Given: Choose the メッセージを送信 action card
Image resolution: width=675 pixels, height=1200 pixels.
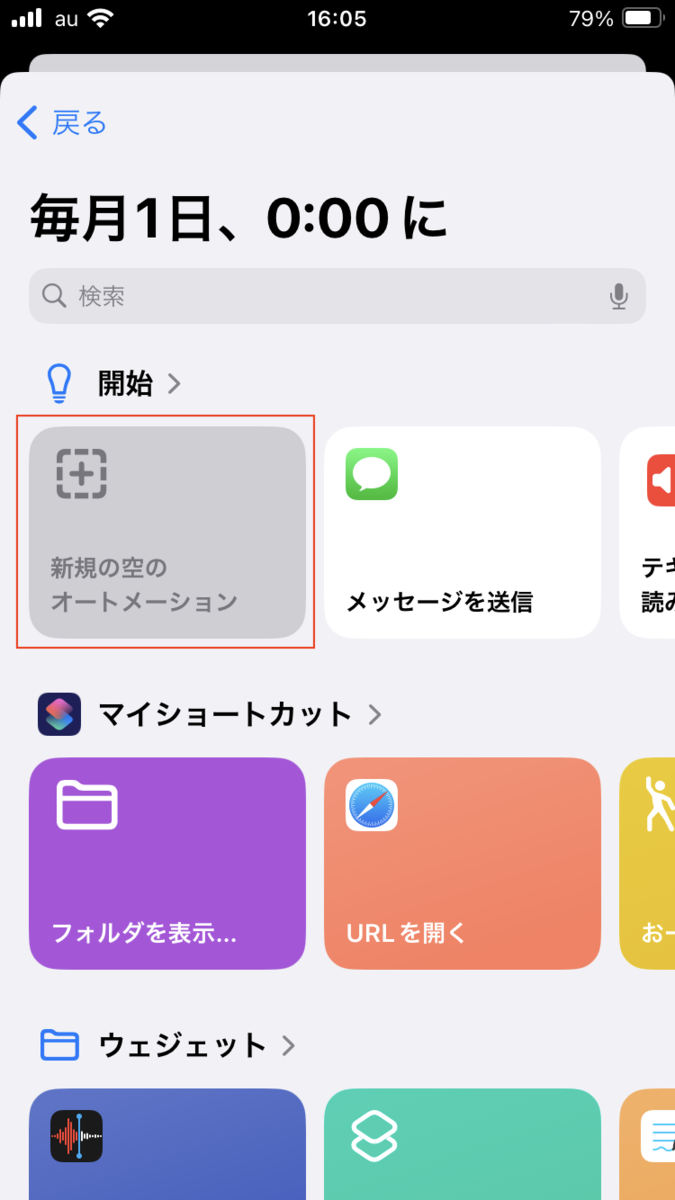Looking at the screenshot, I should coord(462,532).
